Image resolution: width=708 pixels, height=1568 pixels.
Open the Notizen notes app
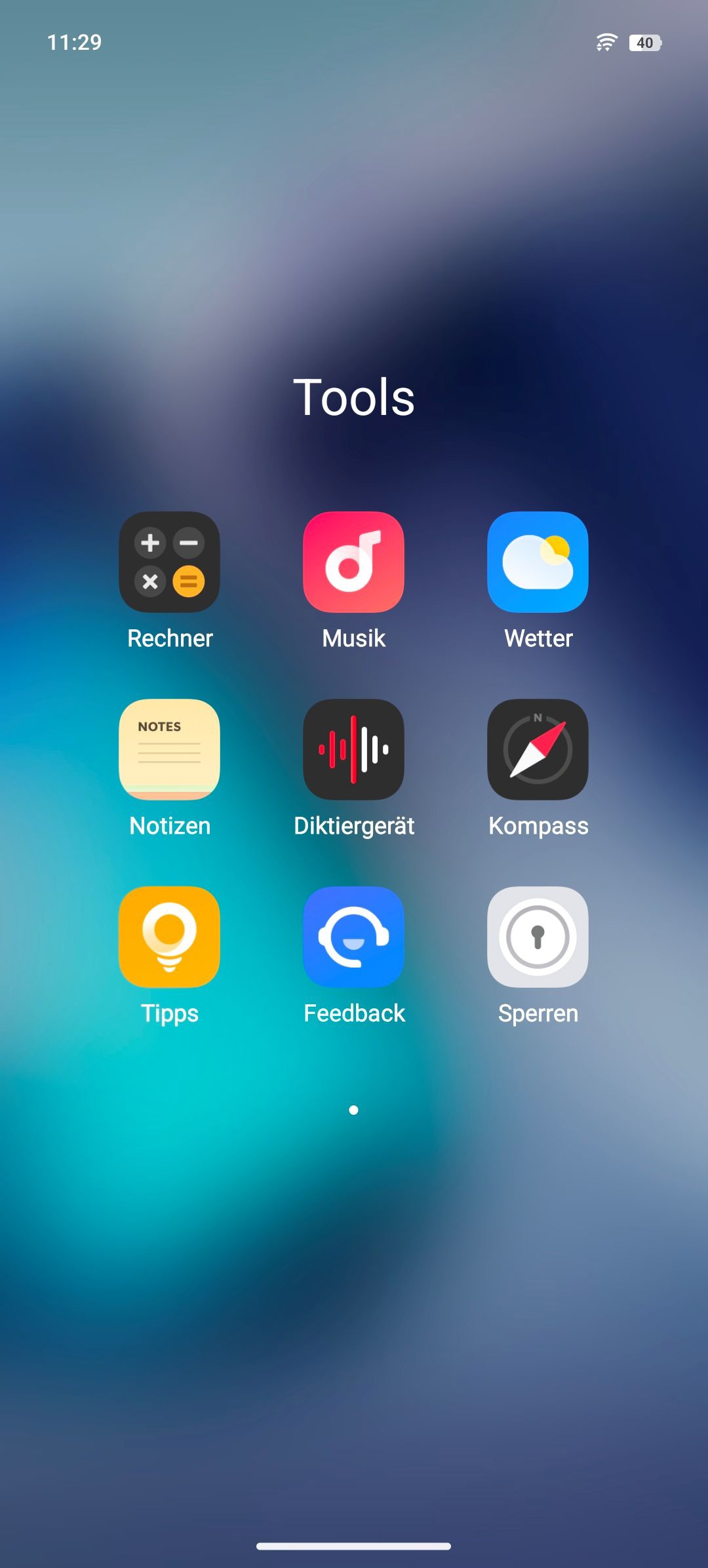coord(169,749)
